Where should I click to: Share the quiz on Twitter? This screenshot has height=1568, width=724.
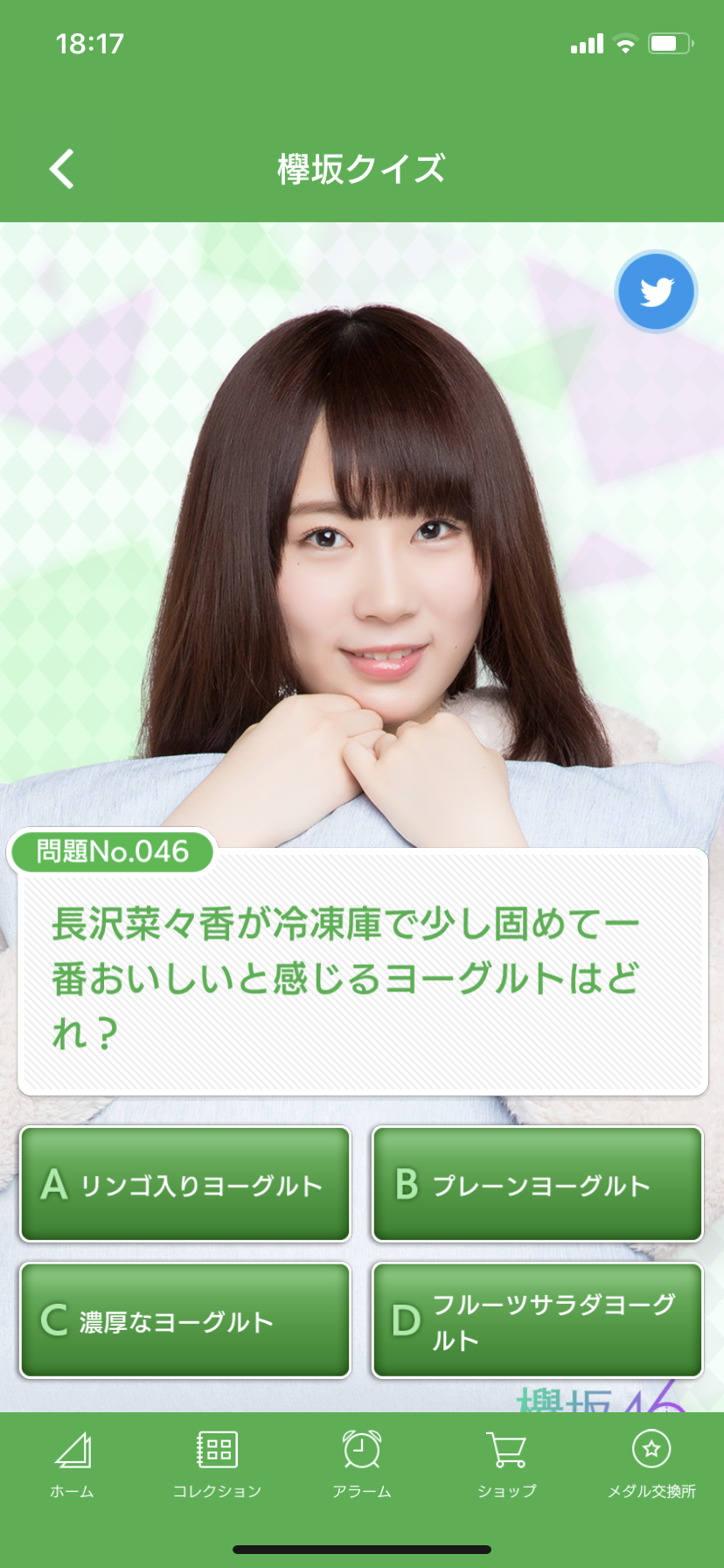(x=655, y=292)
